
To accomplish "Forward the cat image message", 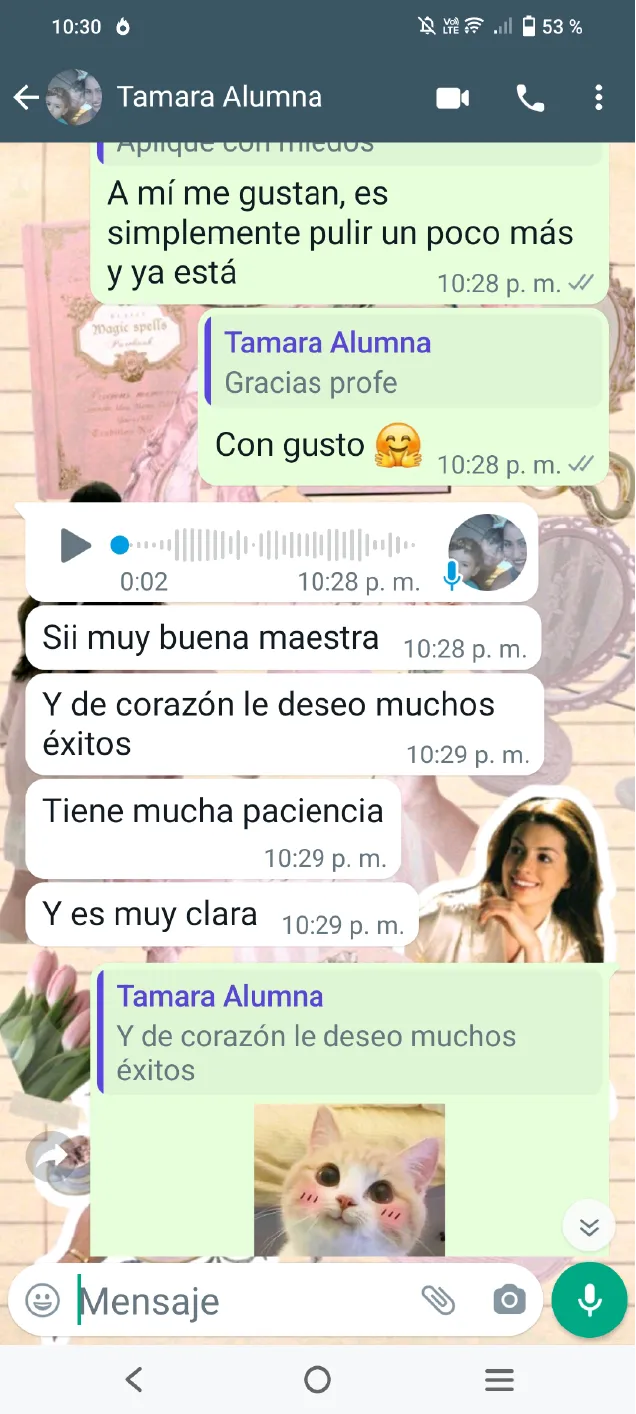I will [52, 1157].
